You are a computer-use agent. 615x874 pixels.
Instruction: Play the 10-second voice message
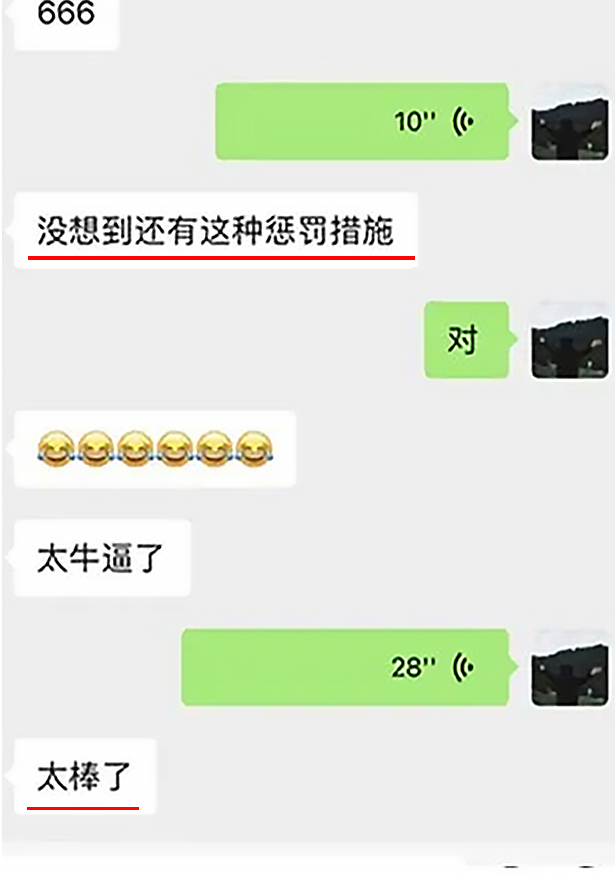pos(362,122)
